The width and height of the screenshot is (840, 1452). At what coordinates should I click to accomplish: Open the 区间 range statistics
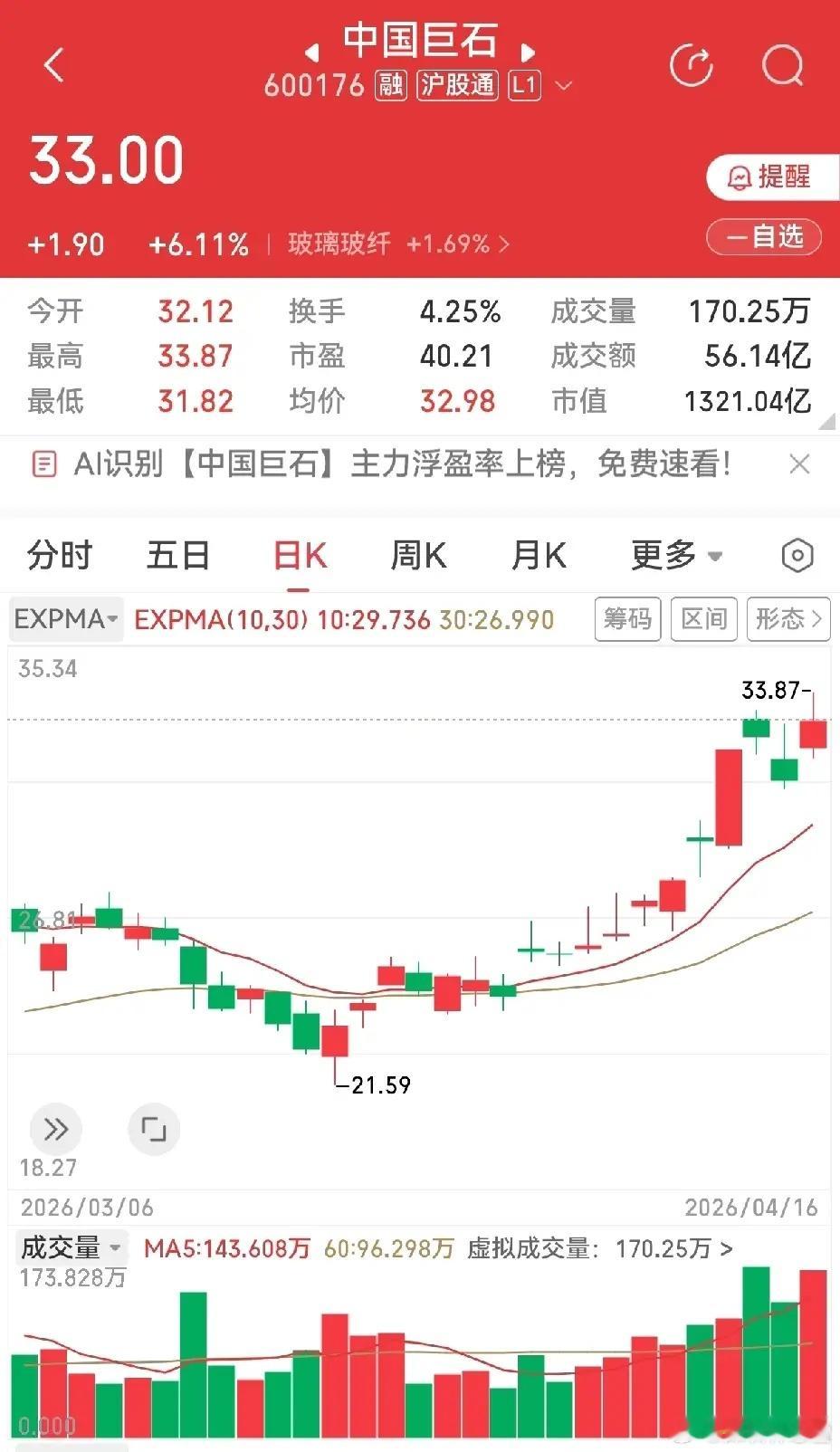(703, 619)
